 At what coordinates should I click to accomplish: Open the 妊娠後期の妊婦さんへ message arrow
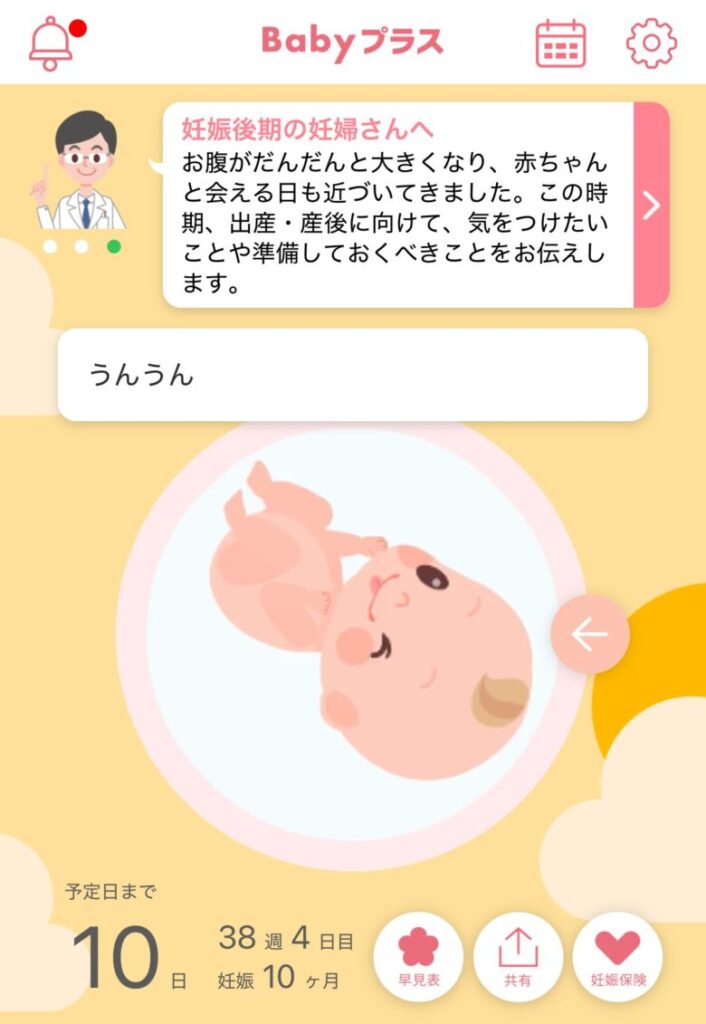(x=651, y=205)
